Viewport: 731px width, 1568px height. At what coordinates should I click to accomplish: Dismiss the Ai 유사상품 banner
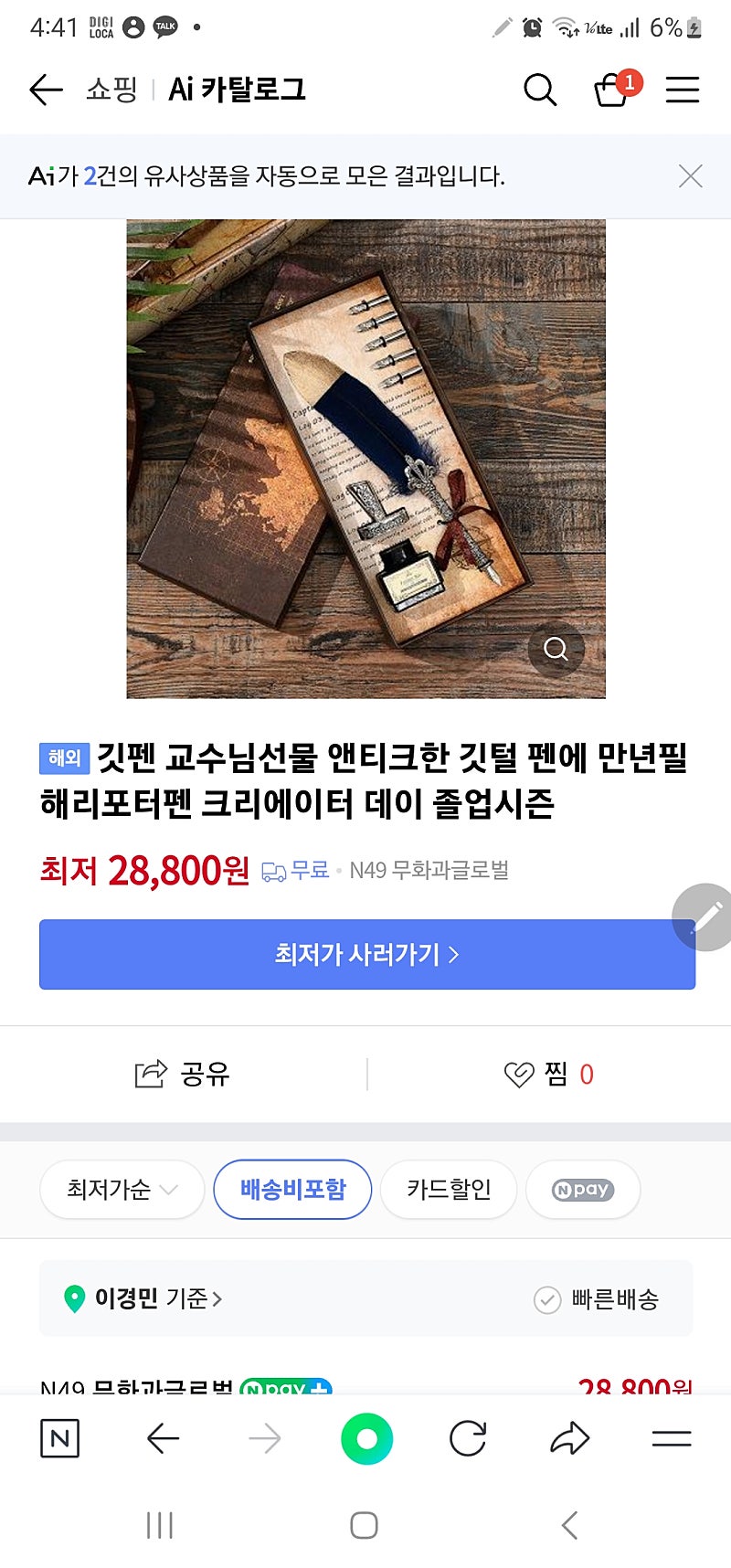(x=691, y=175)
